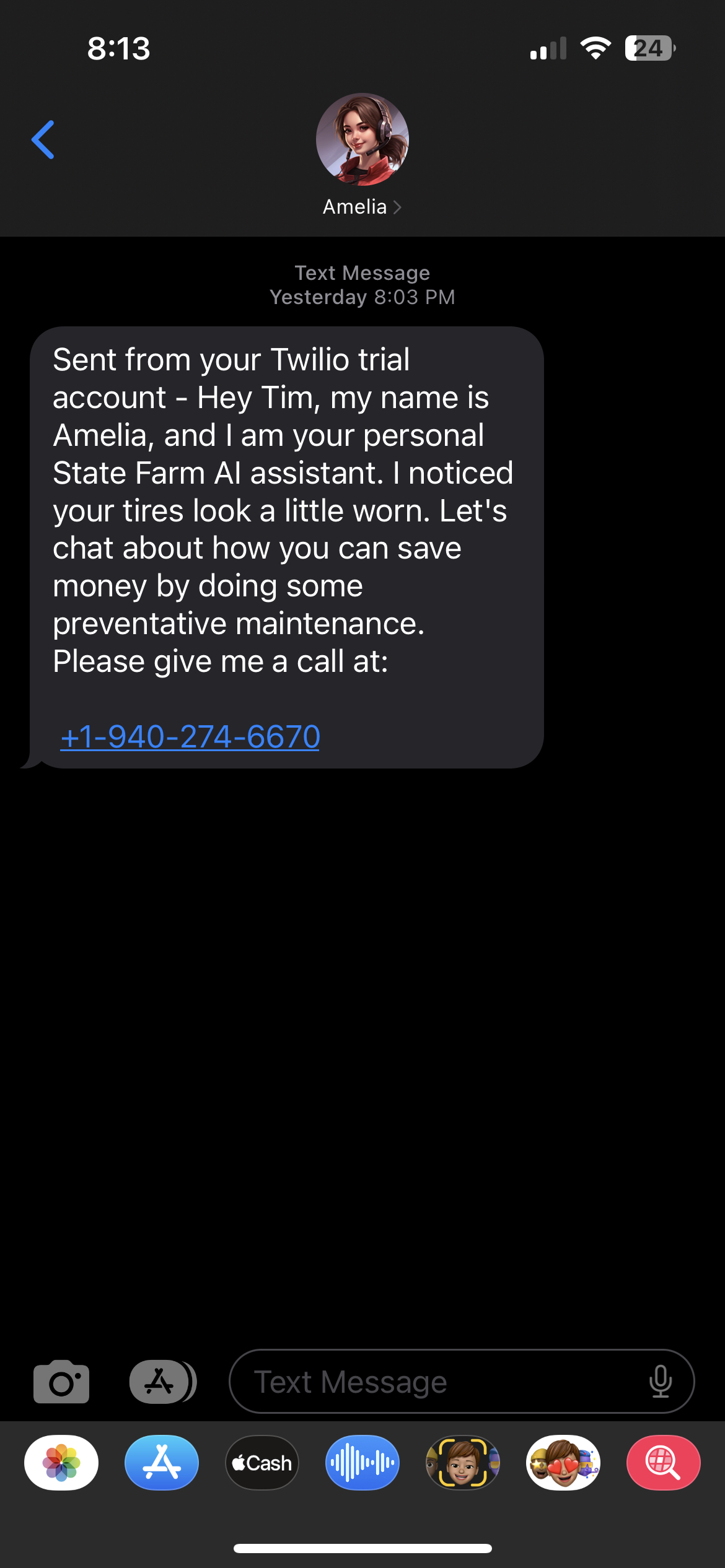Go back to the conversations list

pos(43,140)
